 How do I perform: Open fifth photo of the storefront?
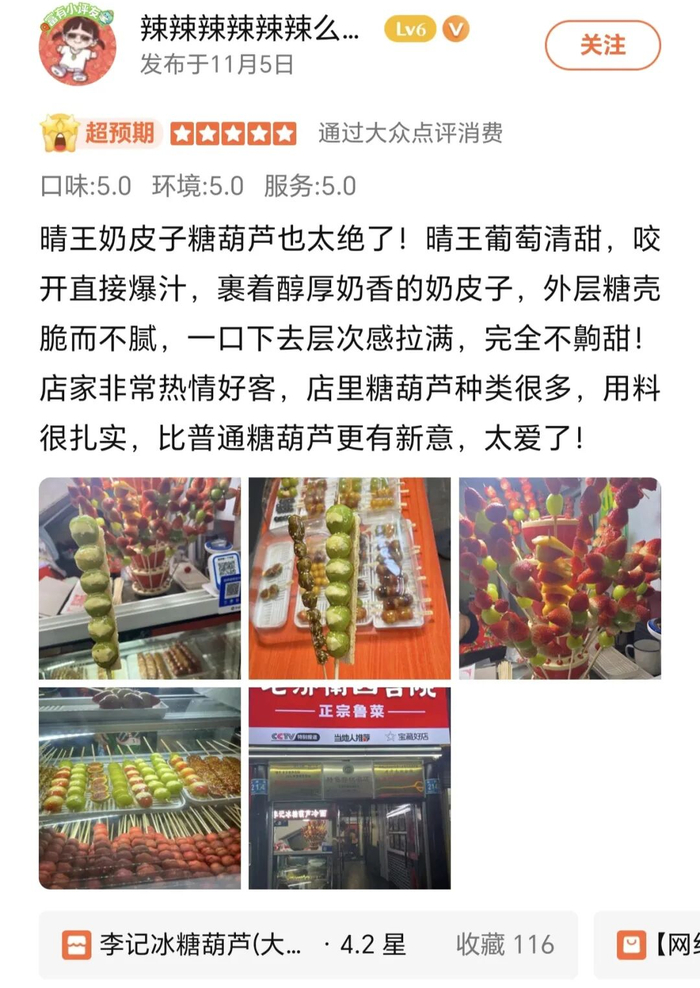[349, 788]
